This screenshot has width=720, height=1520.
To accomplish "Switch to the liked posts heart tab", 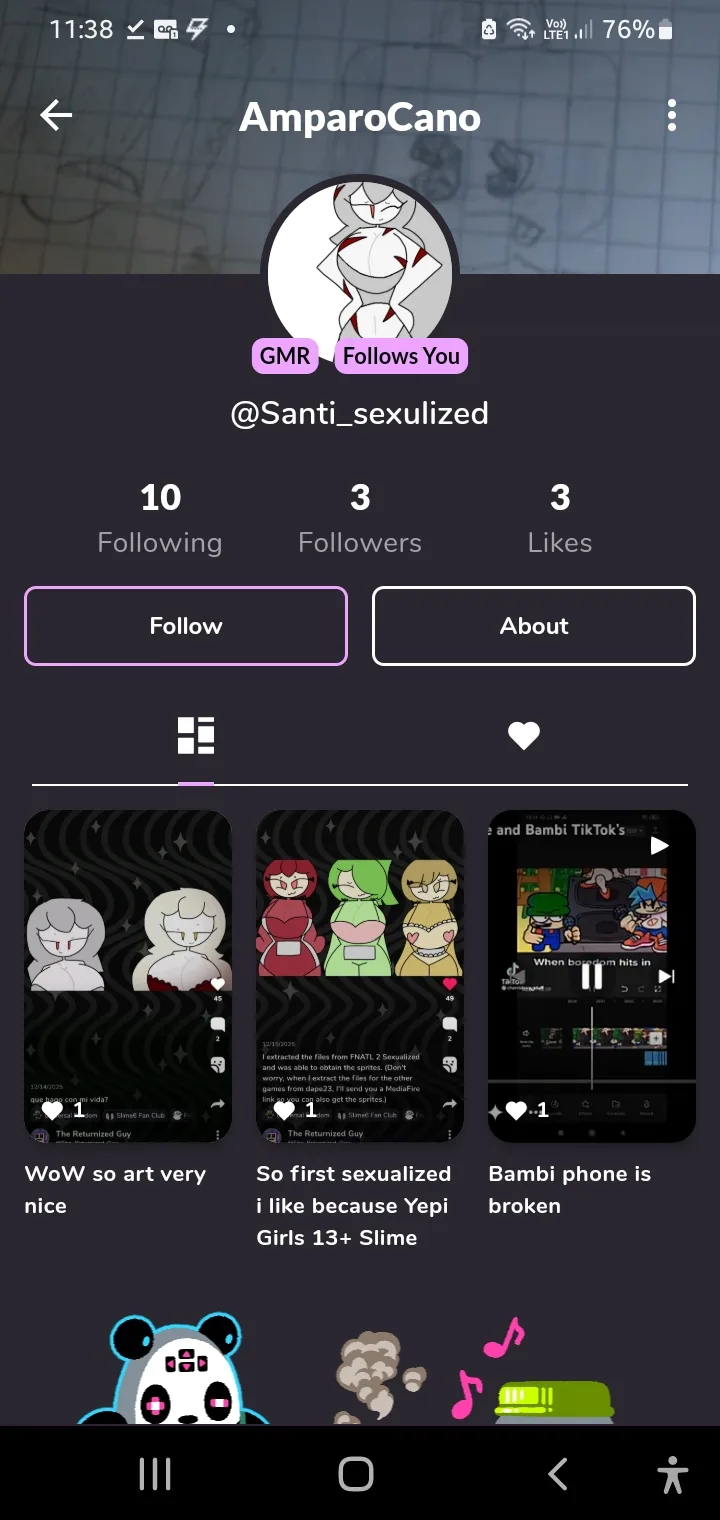I will (x=523, y=736).
